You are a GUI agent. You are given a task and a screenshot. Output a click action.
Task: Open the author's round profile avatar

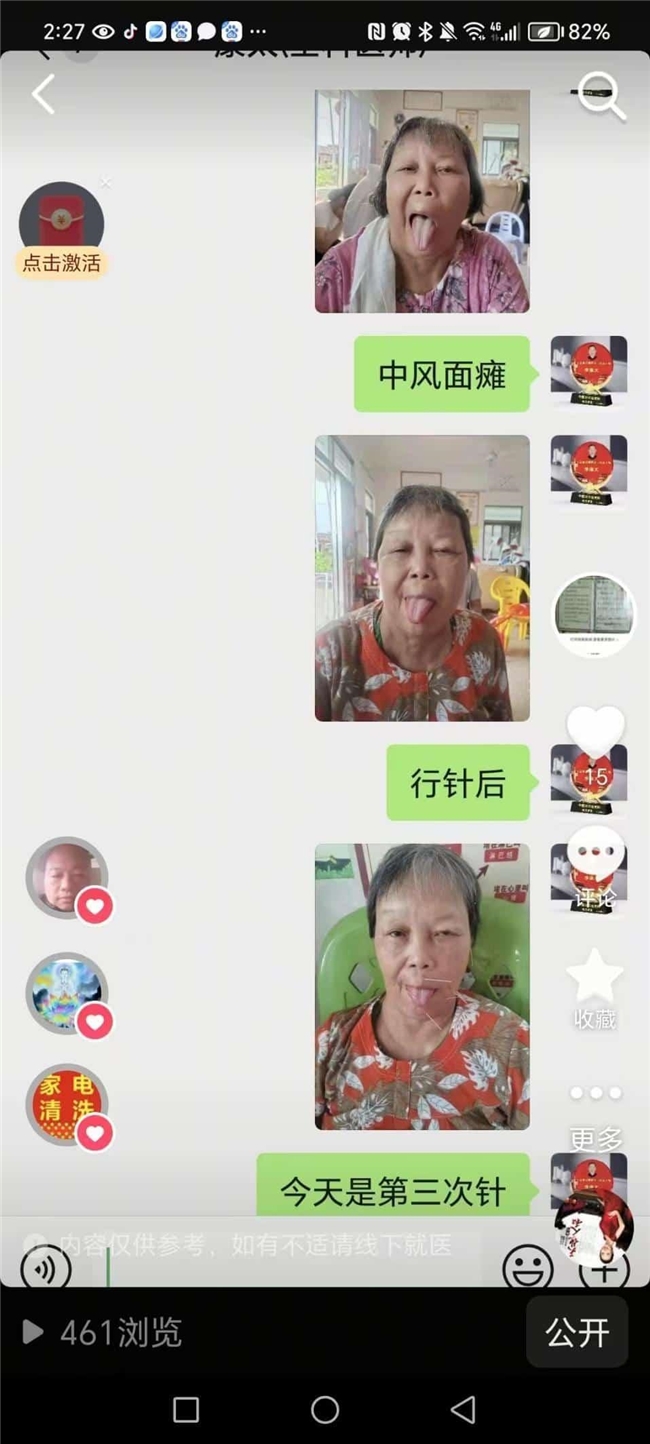[x=594, y=615]
